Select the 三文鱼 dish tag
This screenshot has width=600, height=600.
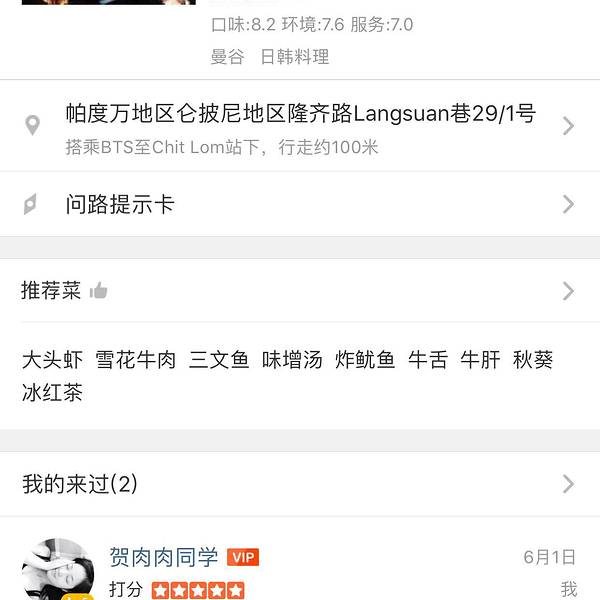pyautogui.click(x=219, y=360)
